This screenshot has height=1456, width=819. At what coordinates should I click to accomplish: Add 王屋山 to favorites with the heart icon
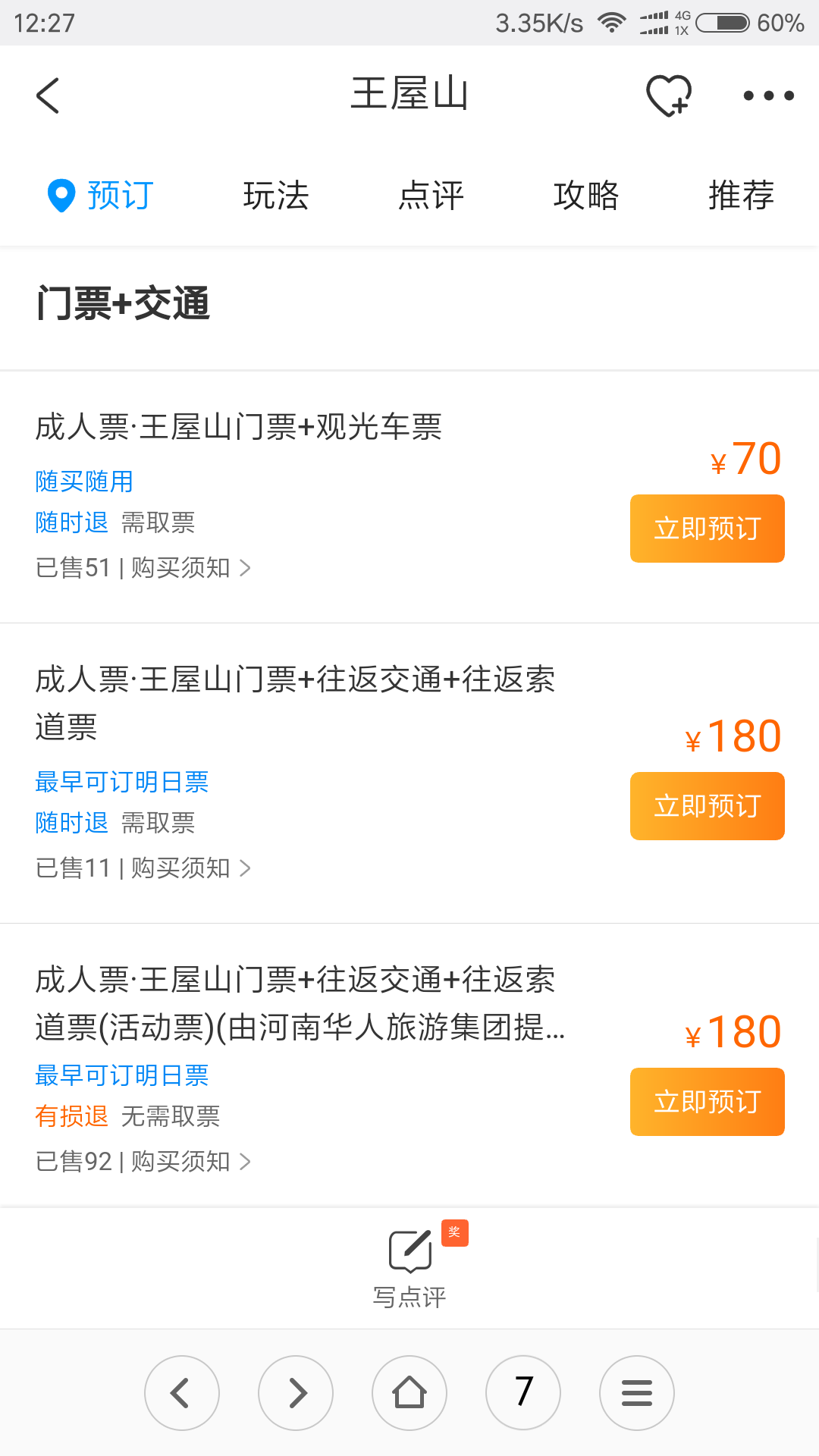(x=668, y=96)
